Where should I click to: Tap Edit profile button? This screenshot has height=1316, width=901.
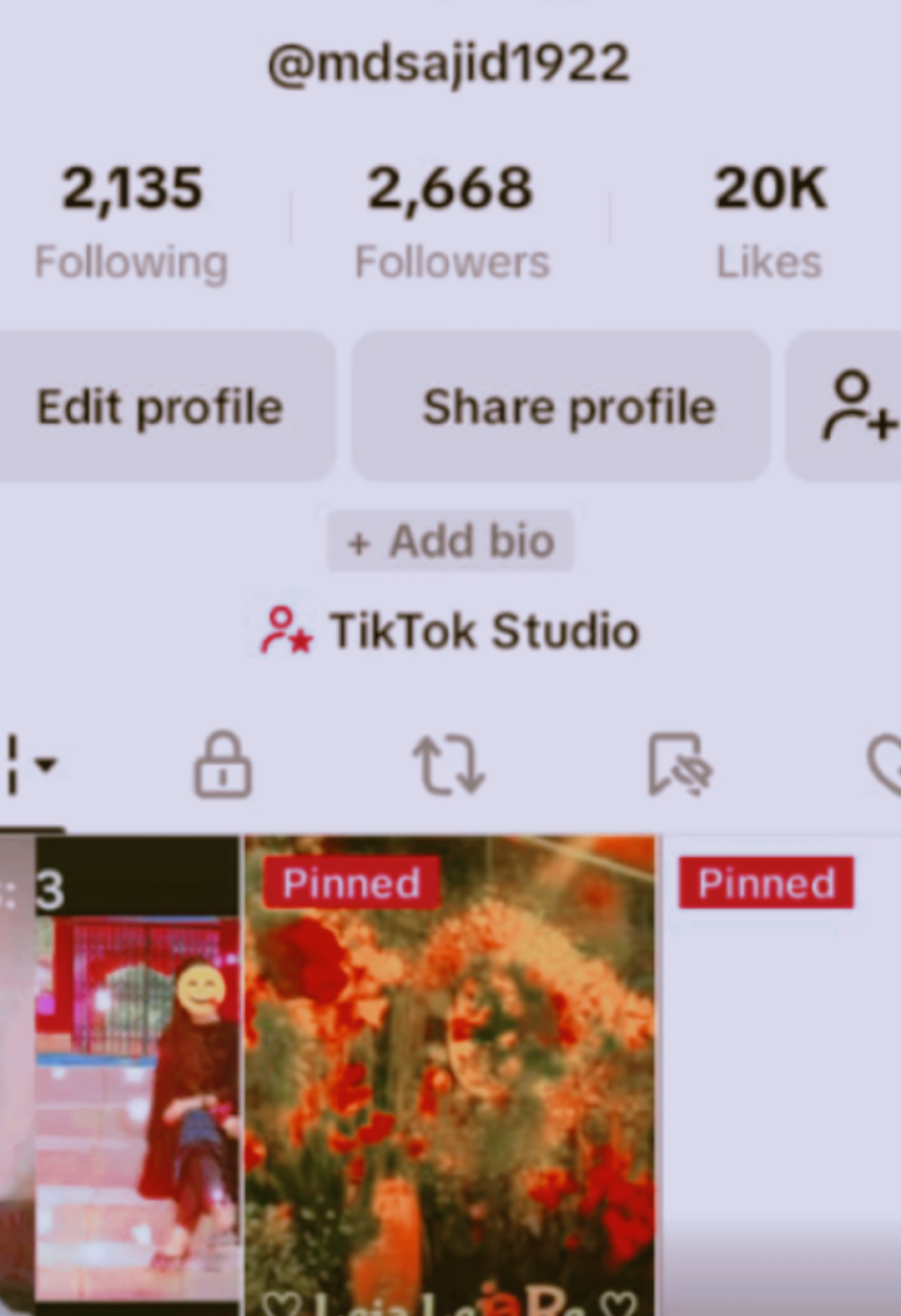[x=160, y=406]
